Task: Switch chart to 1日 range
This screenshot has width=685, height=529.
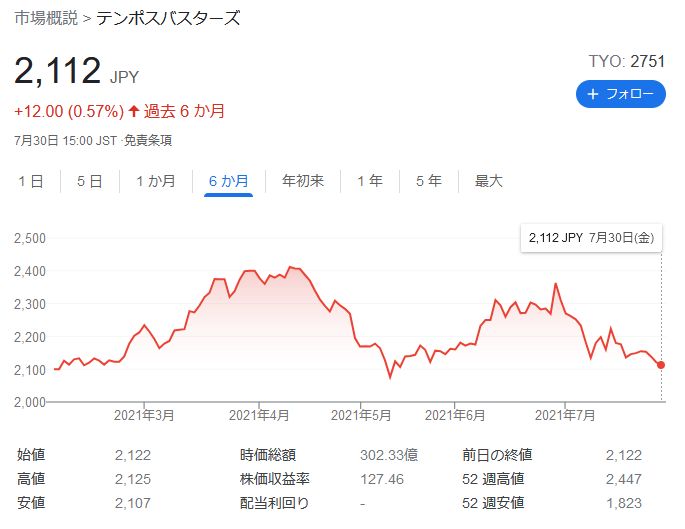Action: (30, 181)
